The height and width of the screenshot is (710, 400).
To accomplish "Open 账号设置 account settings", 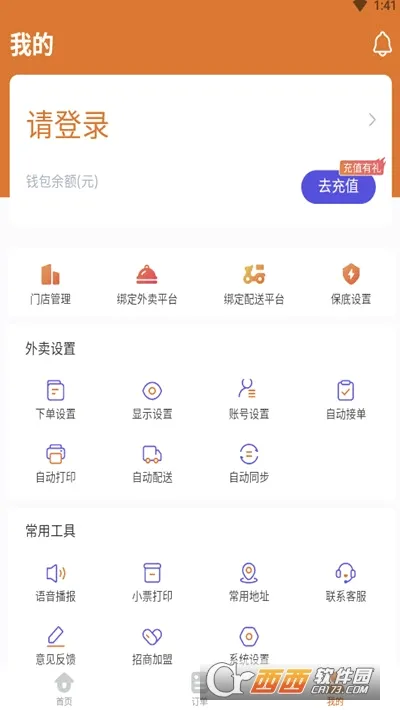I will point(249,400).
